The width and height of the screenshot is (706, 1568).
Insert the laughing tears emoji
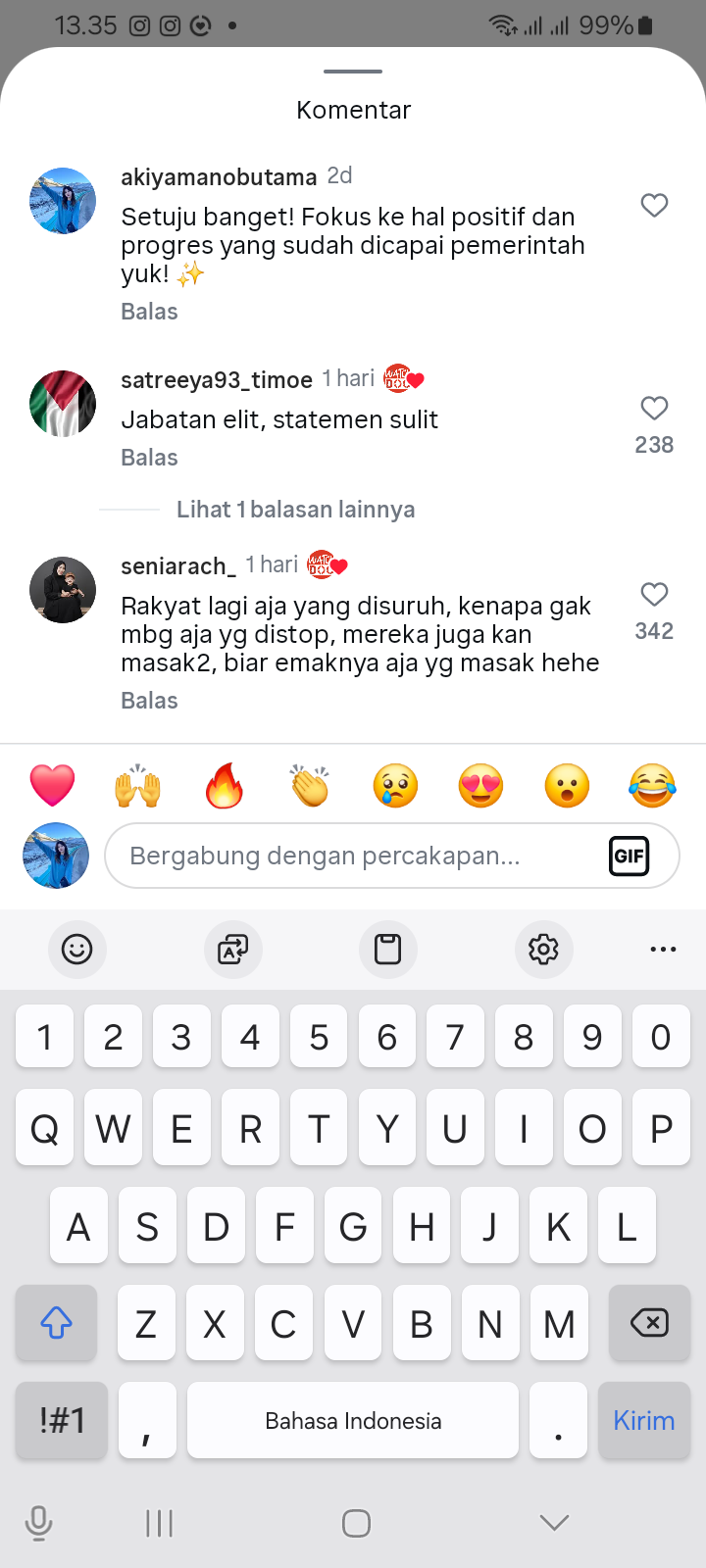click(652, 786)
